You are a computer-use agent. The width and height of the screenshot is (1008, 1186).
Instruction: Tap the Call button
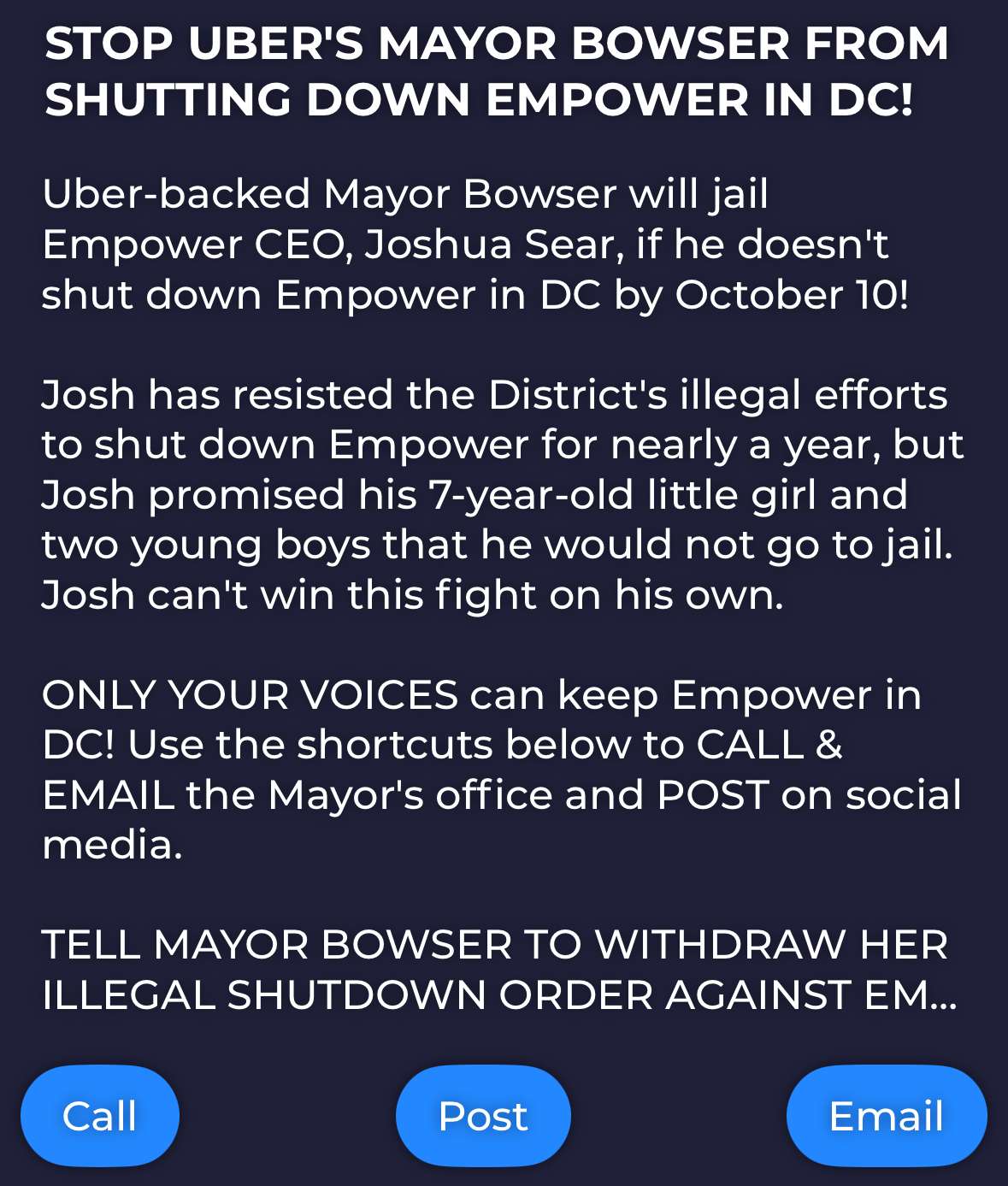pos(100,1115)
